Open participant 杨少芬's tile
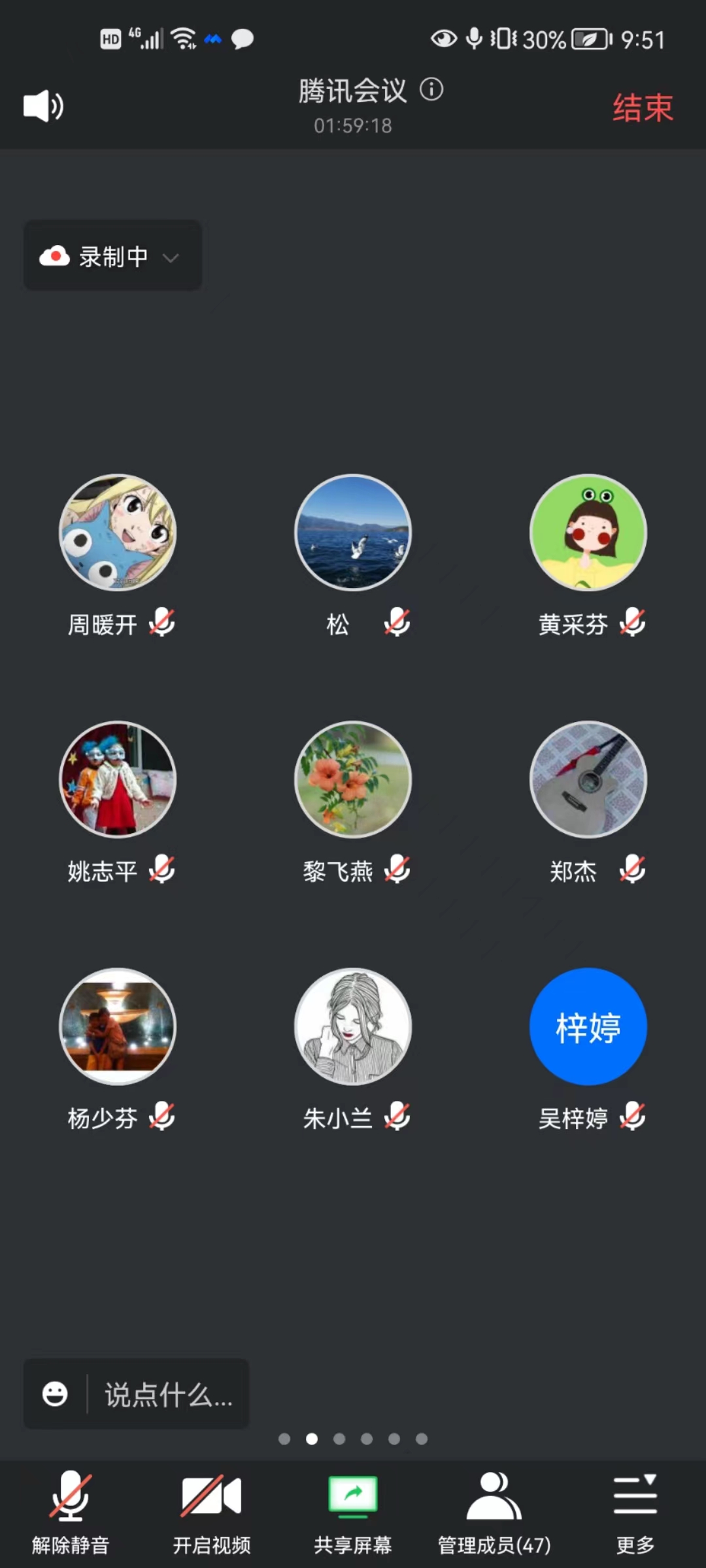Image resolution: width=706 pixels, height=1568 pixels. (x=118, y=1026)
